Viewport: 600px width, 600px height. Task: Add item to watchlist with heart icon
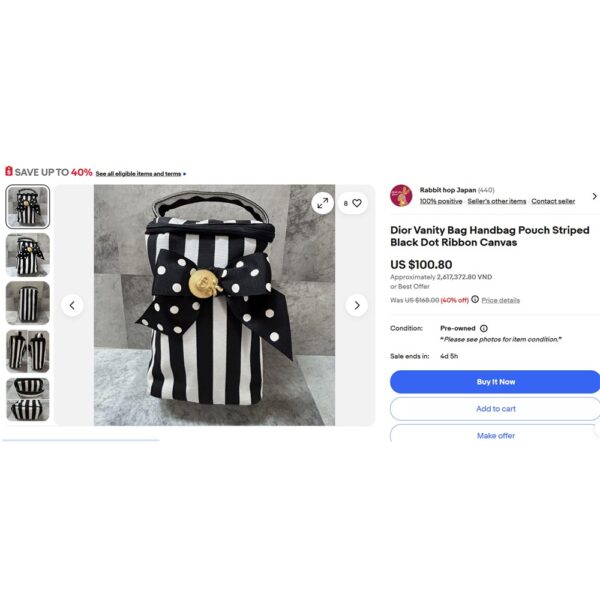(x=353, y=203)
